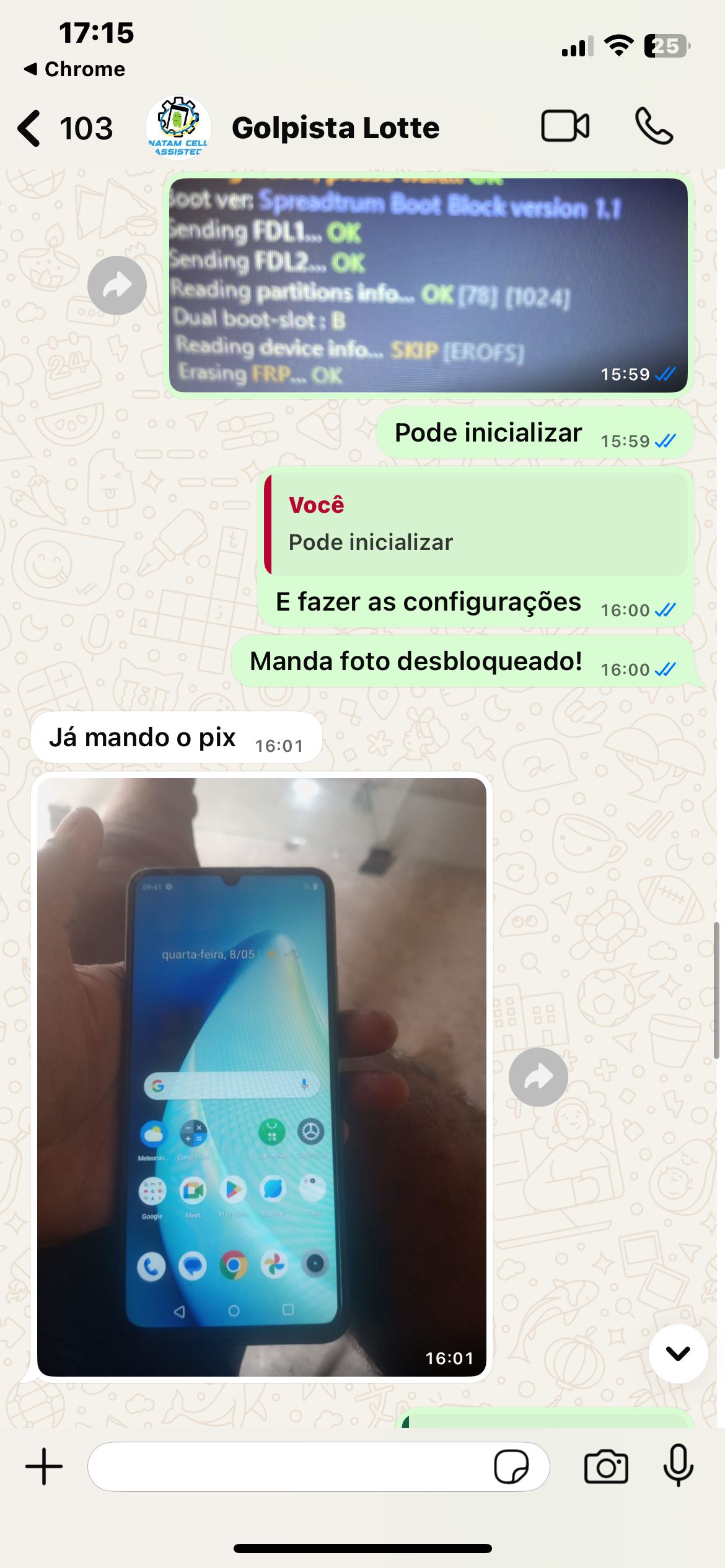Open the received unlocked phone photo
Viewport: 725px width, 1568px height.
click(261, 1076)
